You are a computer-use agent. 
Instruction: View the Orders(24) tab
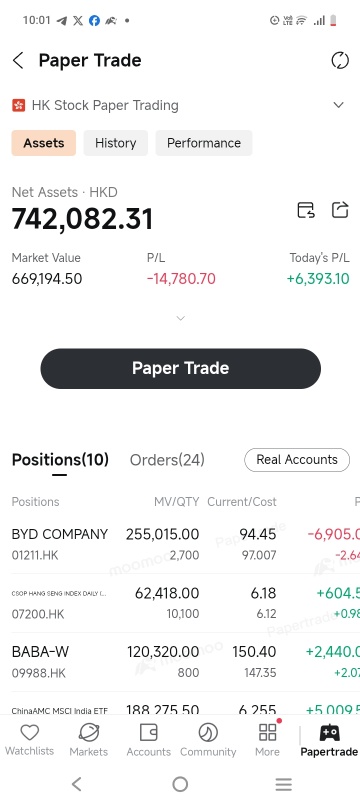[x=167, y=460]
